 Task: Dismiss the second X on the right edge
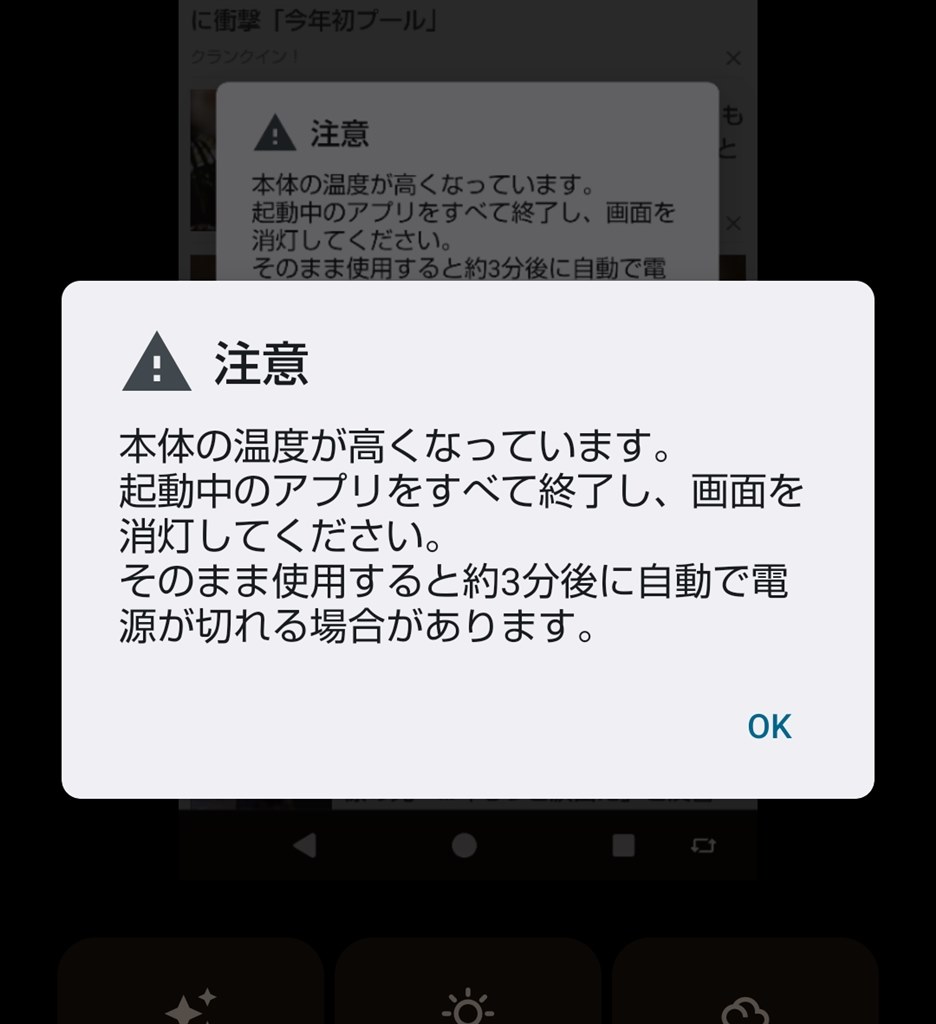pyautogui.click(x=733, y=221)
